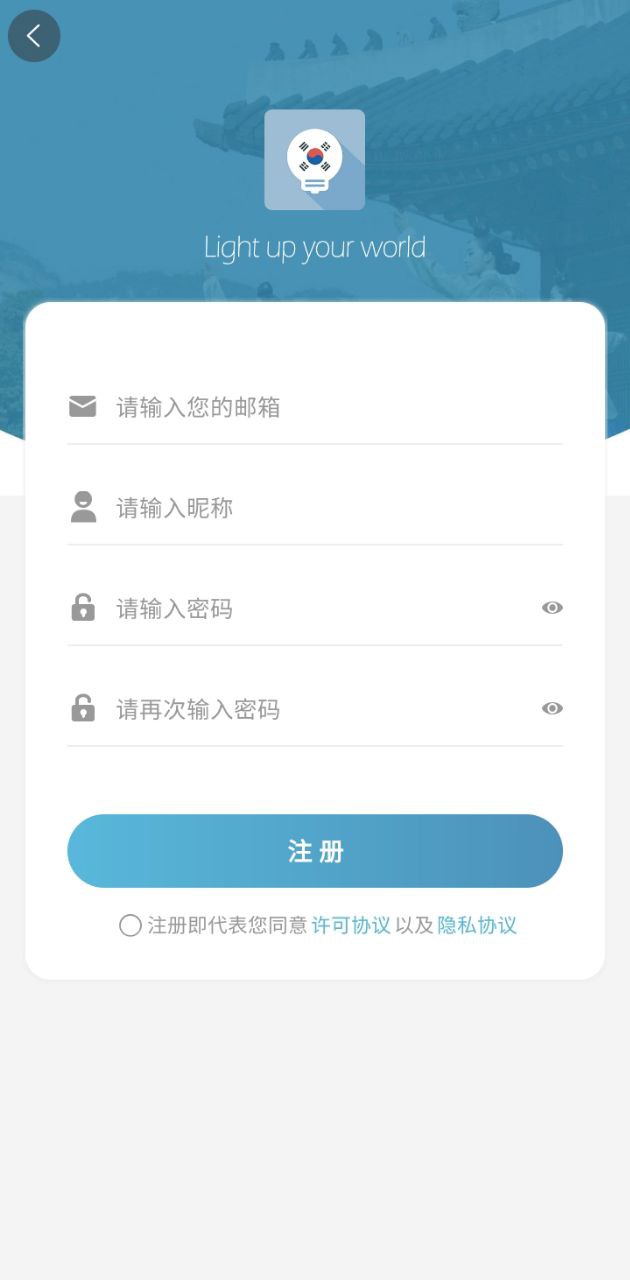This screenshot has width=630, height=1280.
Task: Tap the 注册 register button
Action: pyautogui.click(x=315, y=851)
